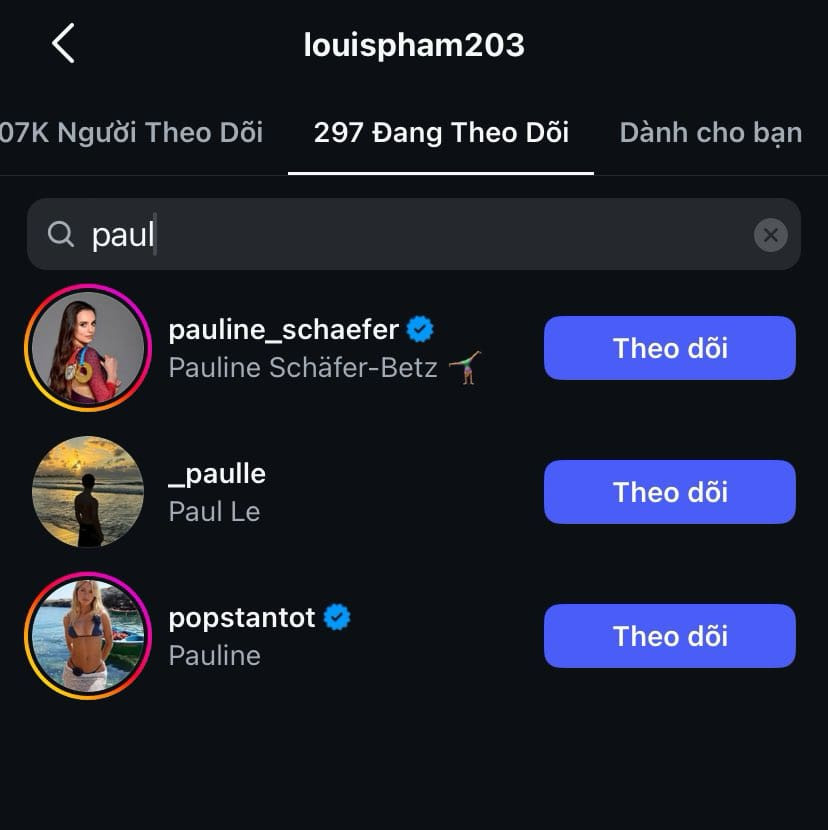The height and width of the screenshot is (830, 828).
Task: View popstantot's story from avatar
Action: (87, 636)
